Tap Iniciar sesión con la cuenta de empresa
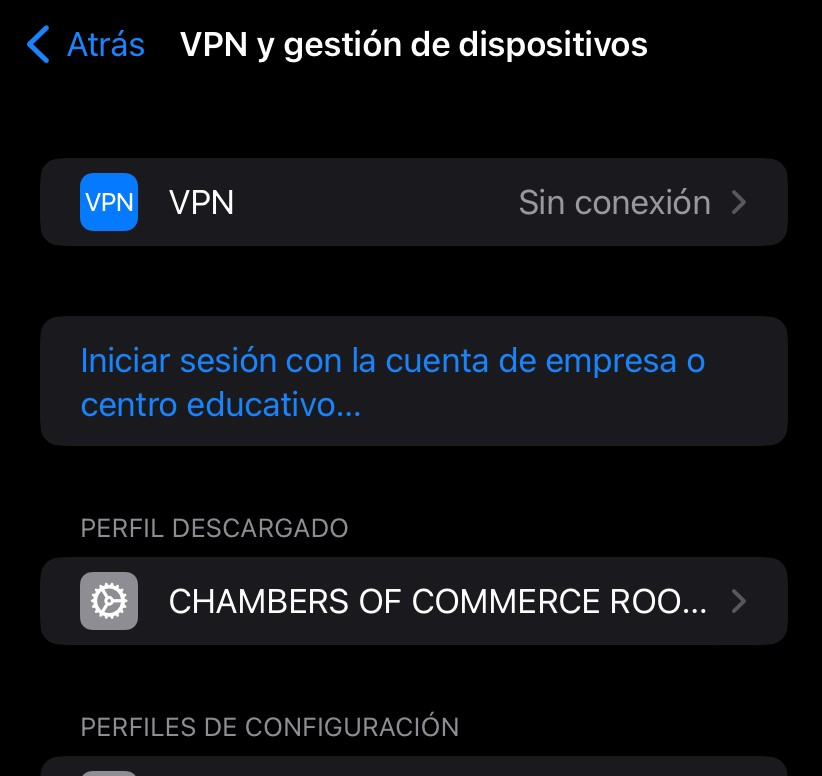 pyautogui.click(x=393, y=382)
